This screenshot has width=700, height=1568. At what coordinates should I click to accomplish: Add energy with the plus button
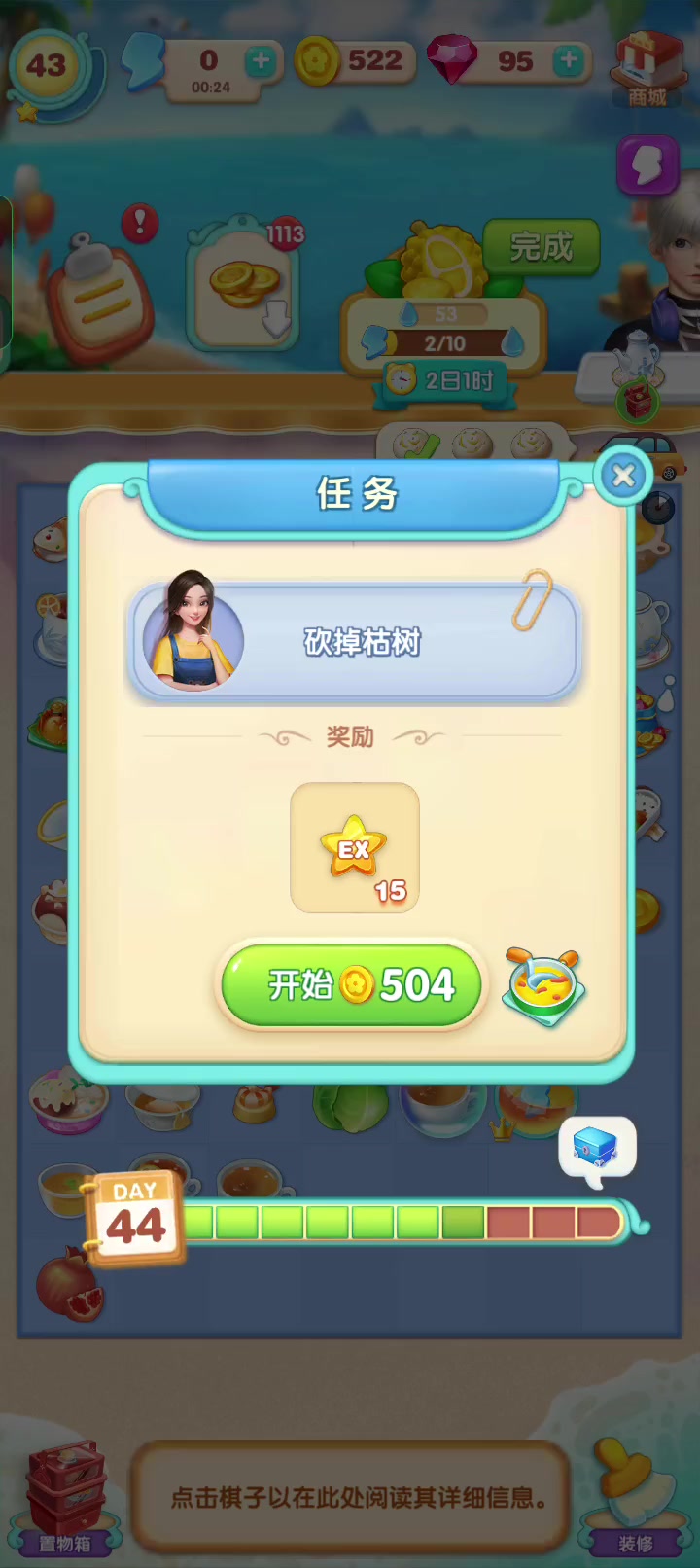261,61
